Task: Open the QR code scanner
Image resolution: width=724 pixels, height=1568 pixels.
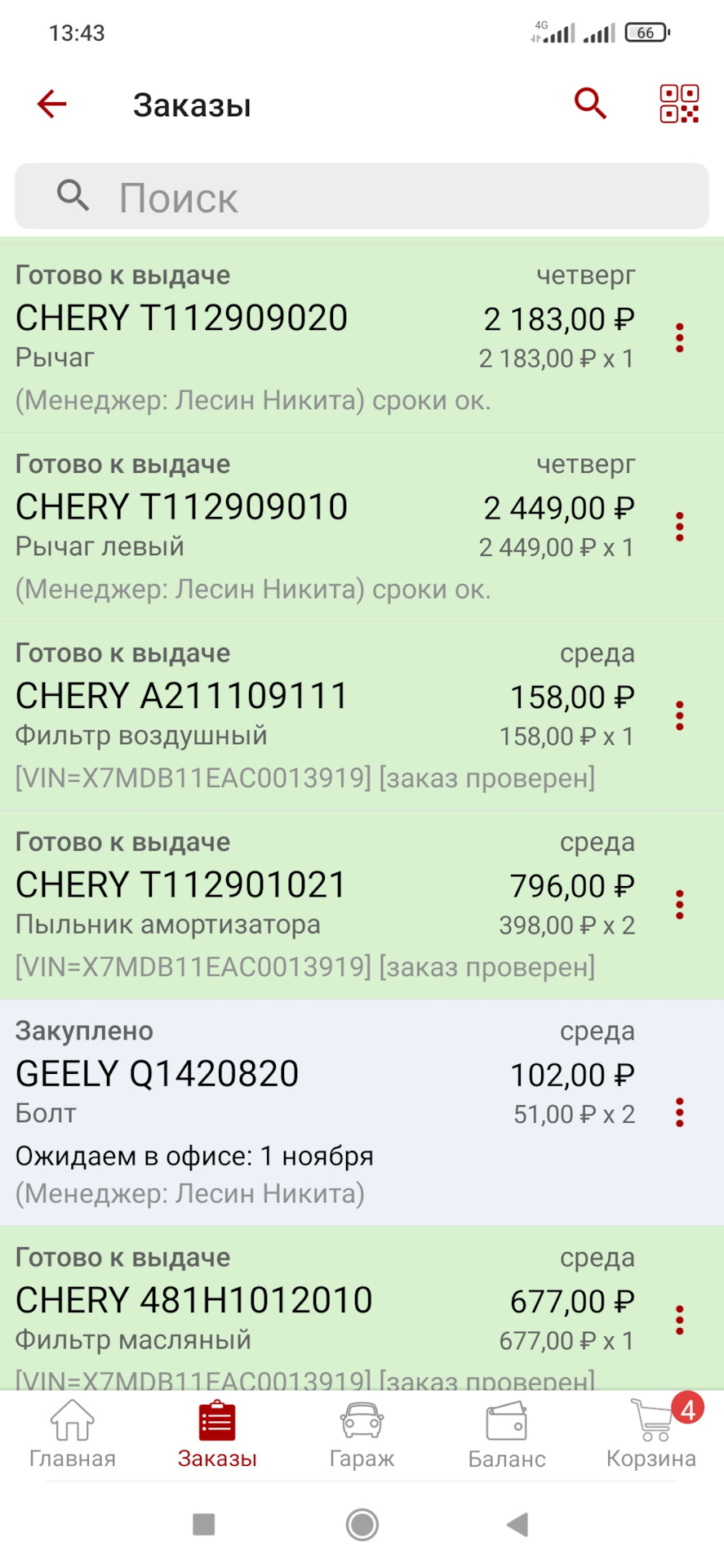Action: point(679,105)
